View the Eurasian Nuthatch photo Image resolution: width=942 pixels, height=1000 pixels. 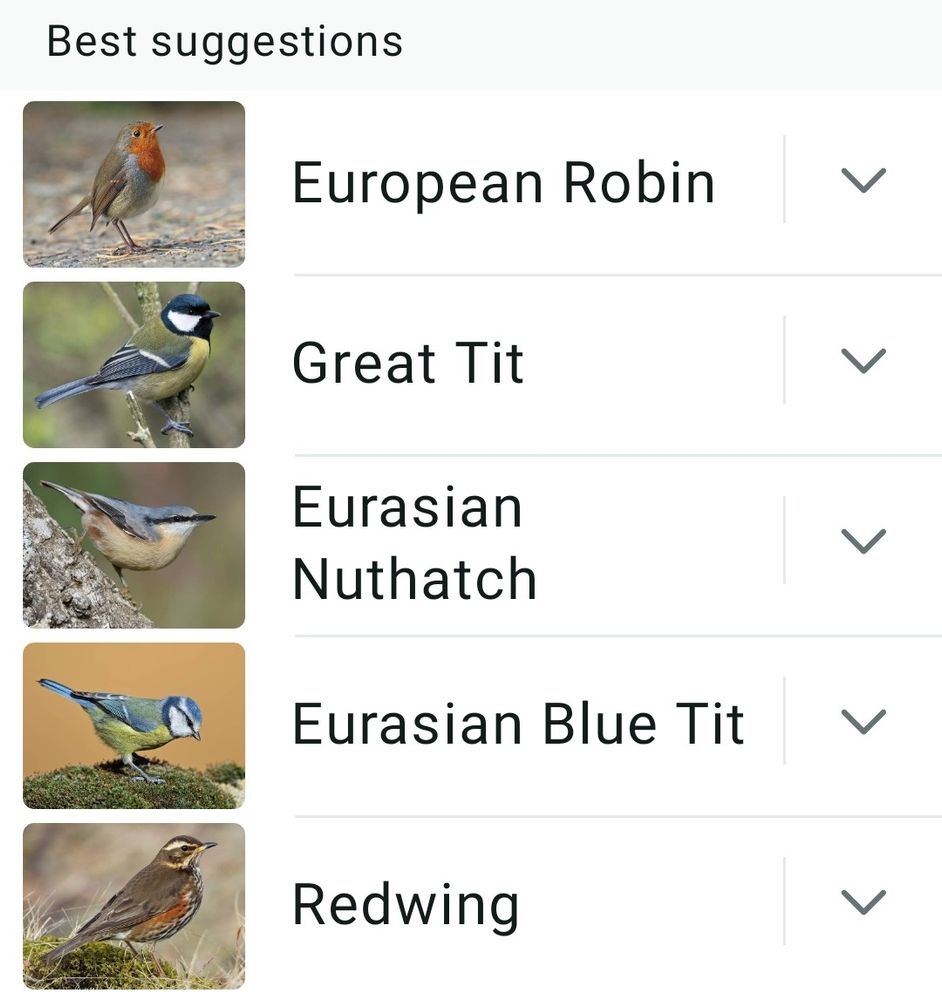tap(133, 545)
